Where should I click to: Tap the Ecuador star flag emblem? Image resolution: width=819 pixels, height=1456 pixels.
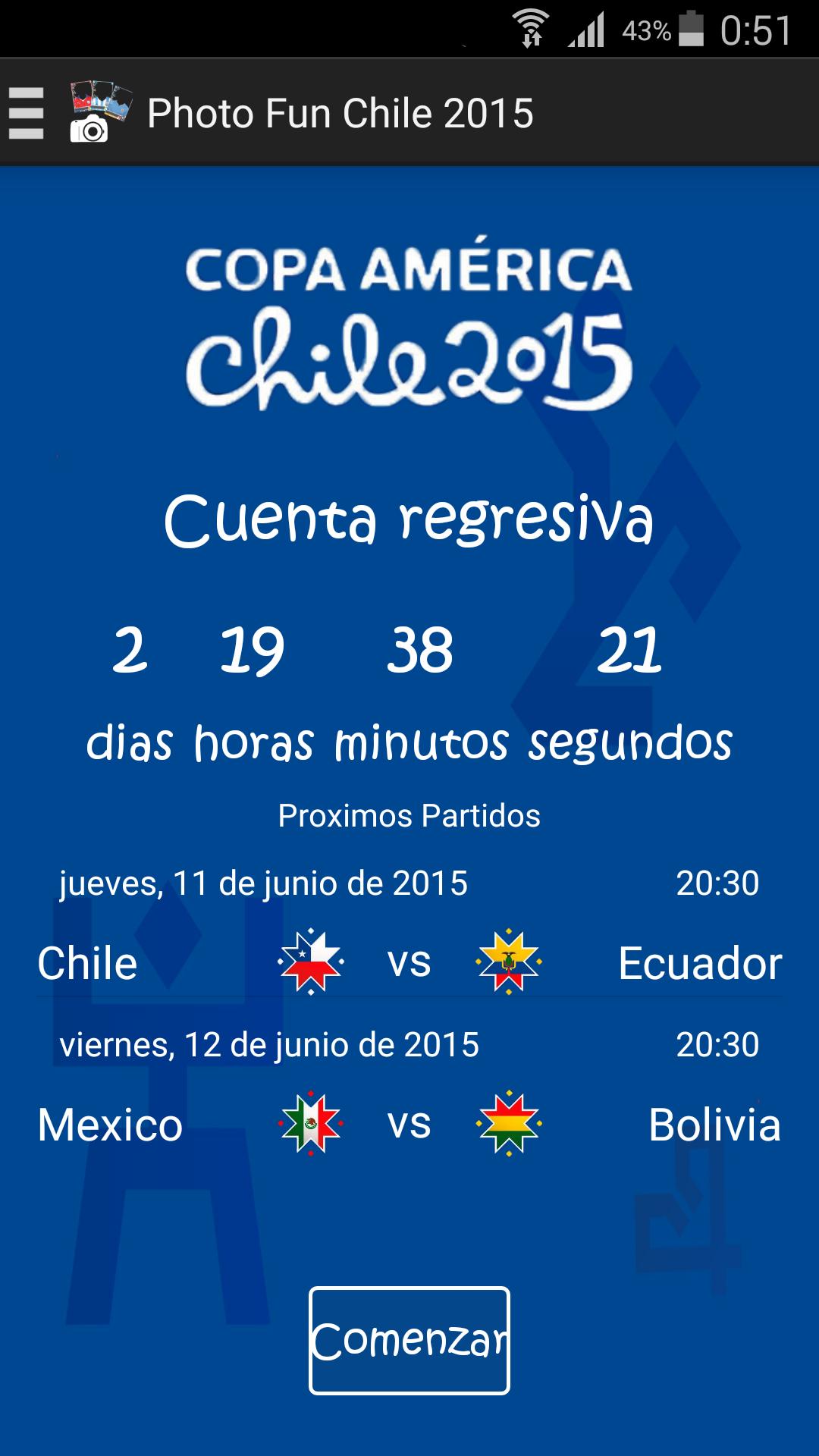coord(509,962)
